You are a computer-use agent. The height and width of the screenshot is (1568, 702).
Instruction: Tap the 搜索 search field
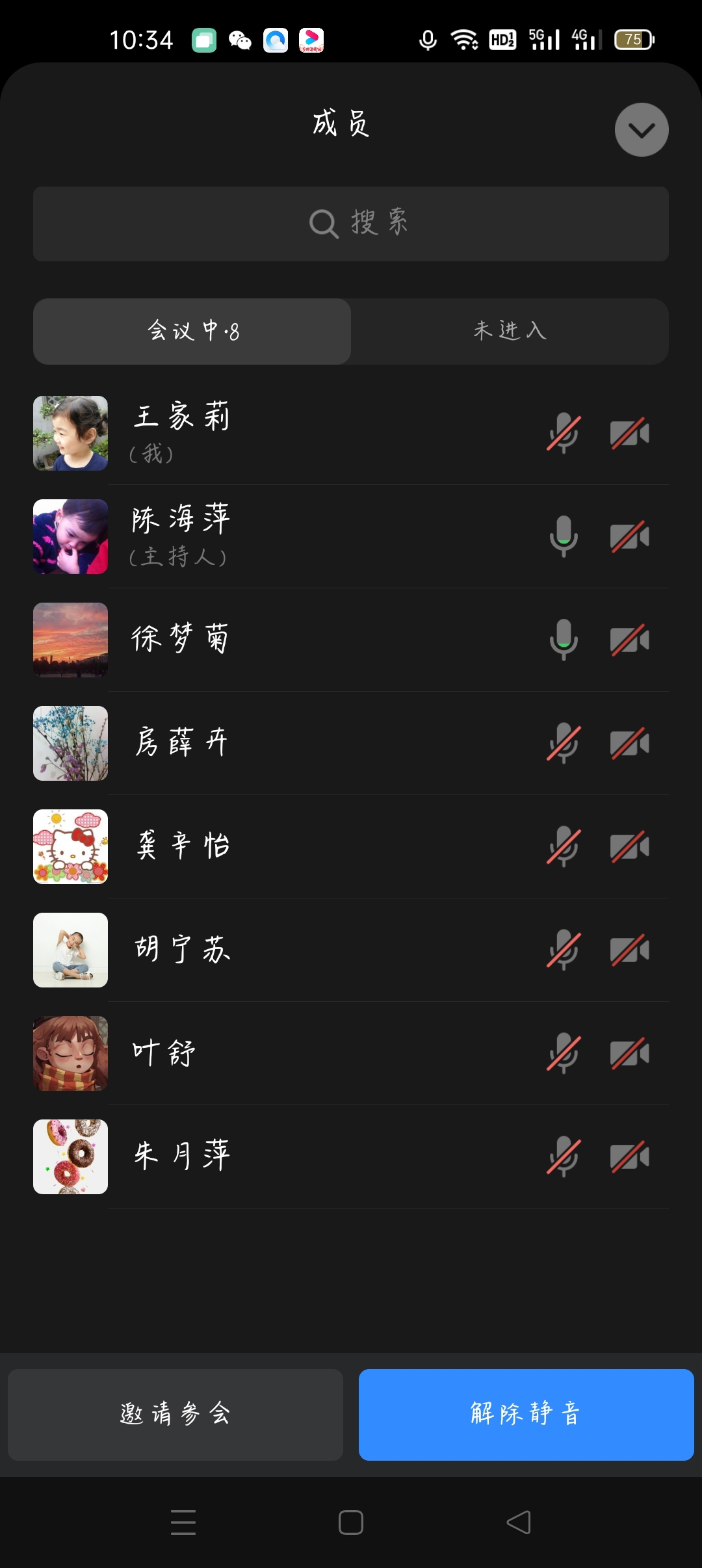point(351,224)
